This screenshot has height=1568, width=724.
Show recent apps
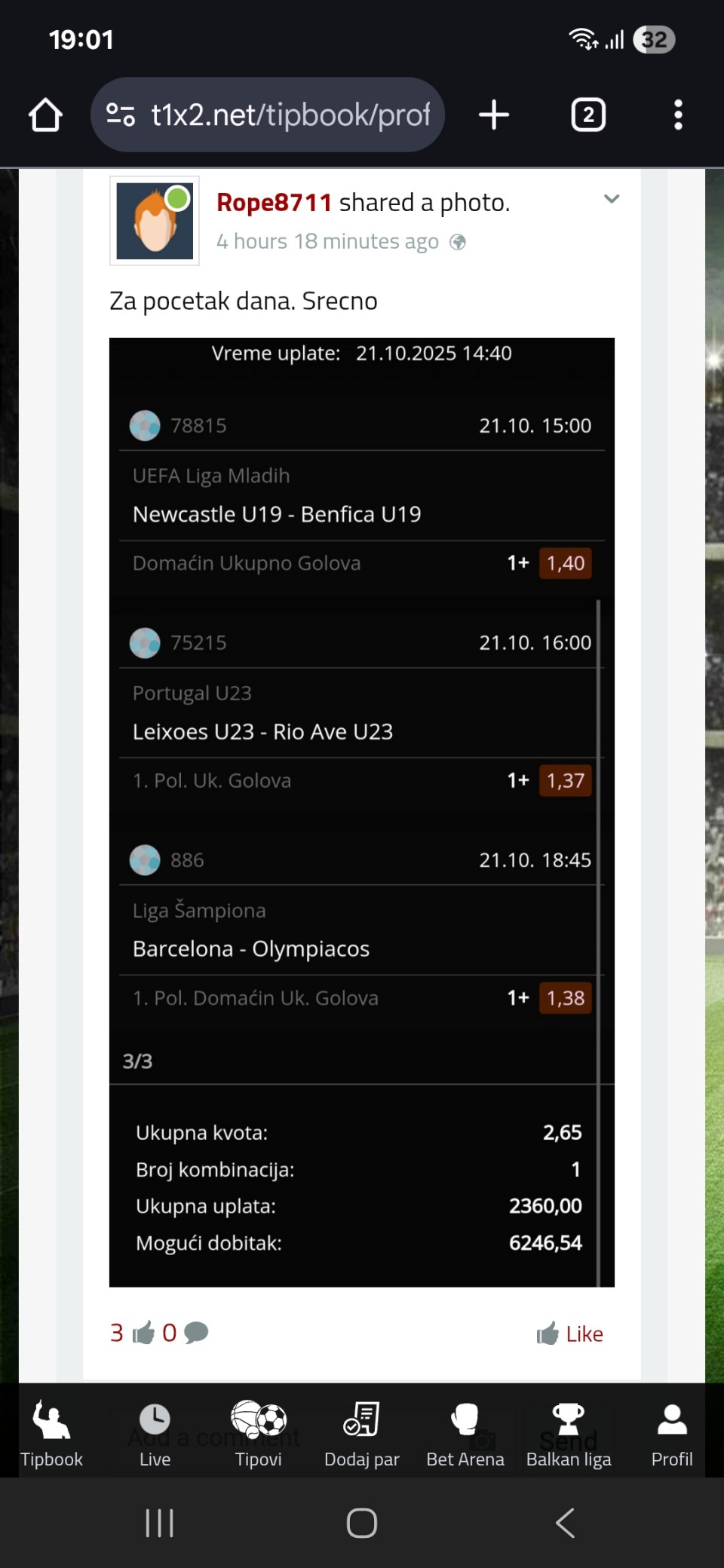click(159, 1523)
